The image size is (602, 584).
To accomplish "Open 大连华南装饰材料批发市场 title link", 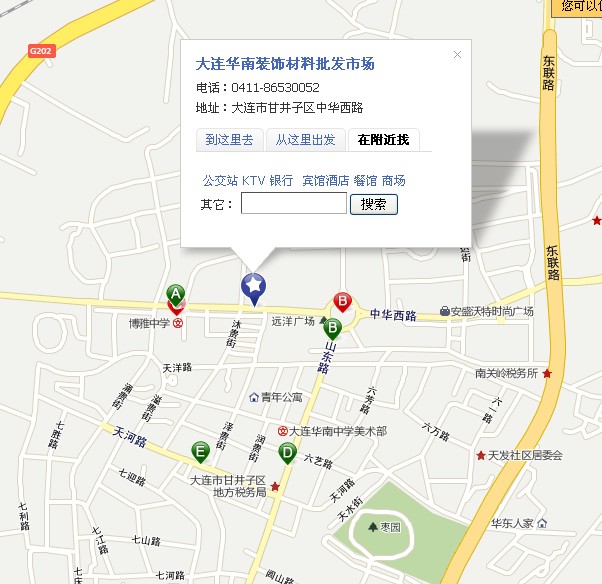I will point(285,64).
